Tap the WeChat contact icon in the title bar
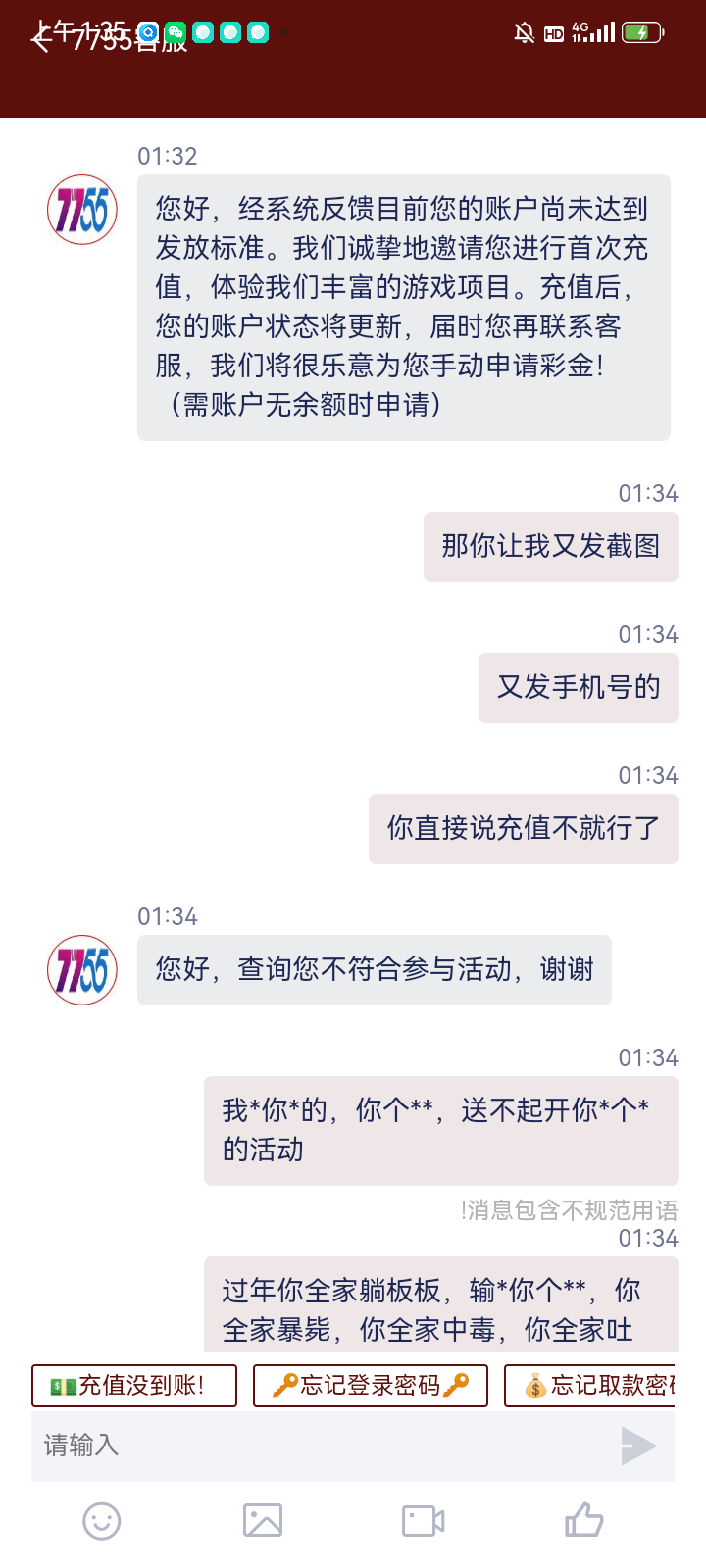 click(x=176, y=31)
